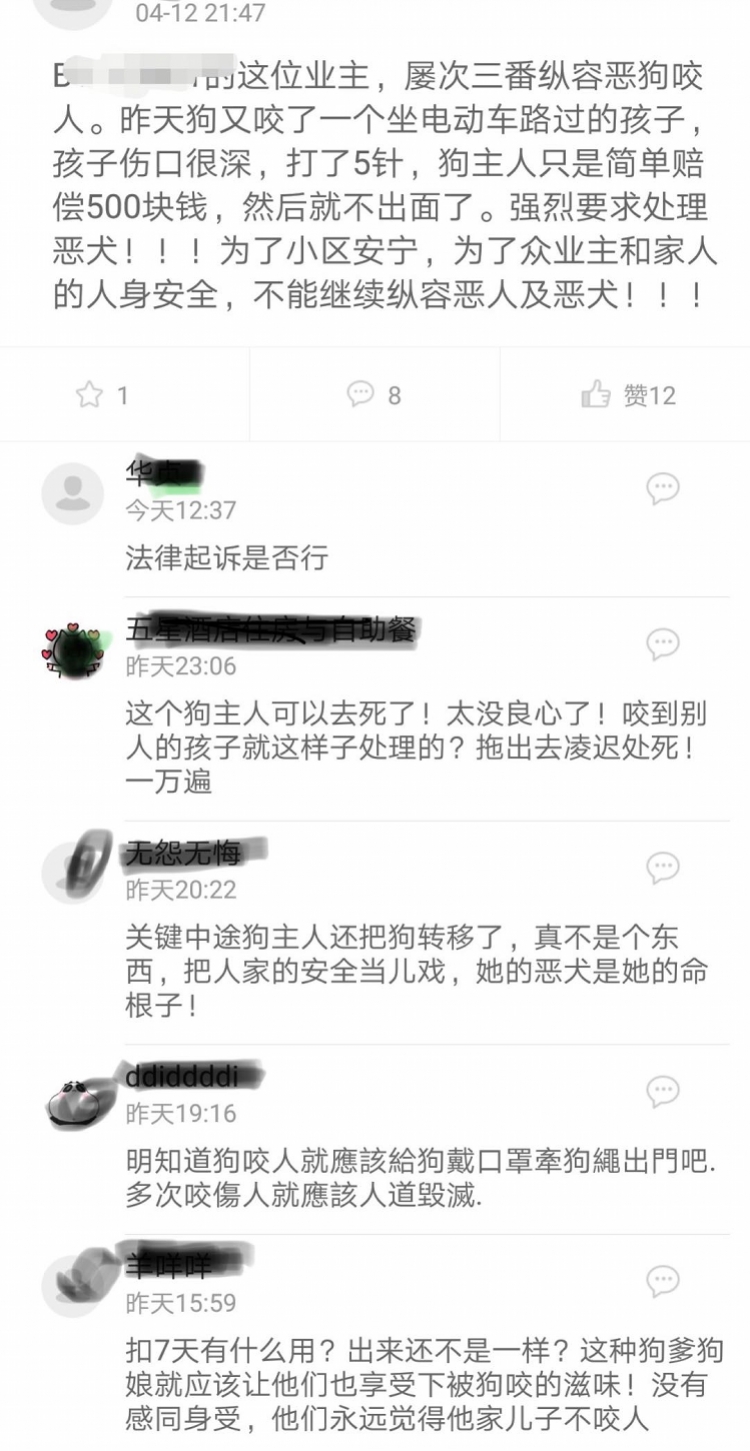Click the username 无怨无悔
750x1451 pixels.
187,850
